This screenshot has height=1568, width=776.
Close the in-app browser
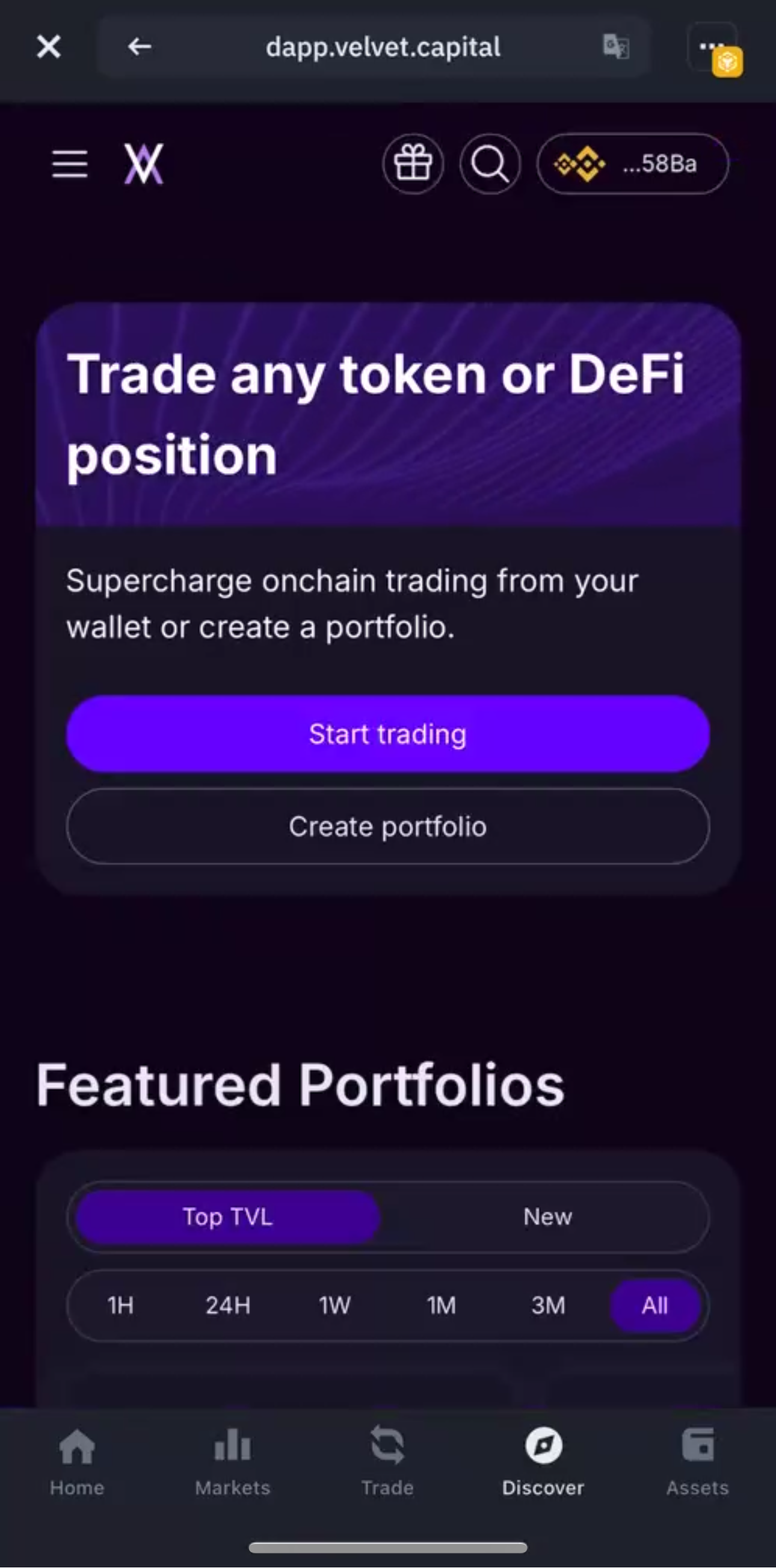point(49,46)
